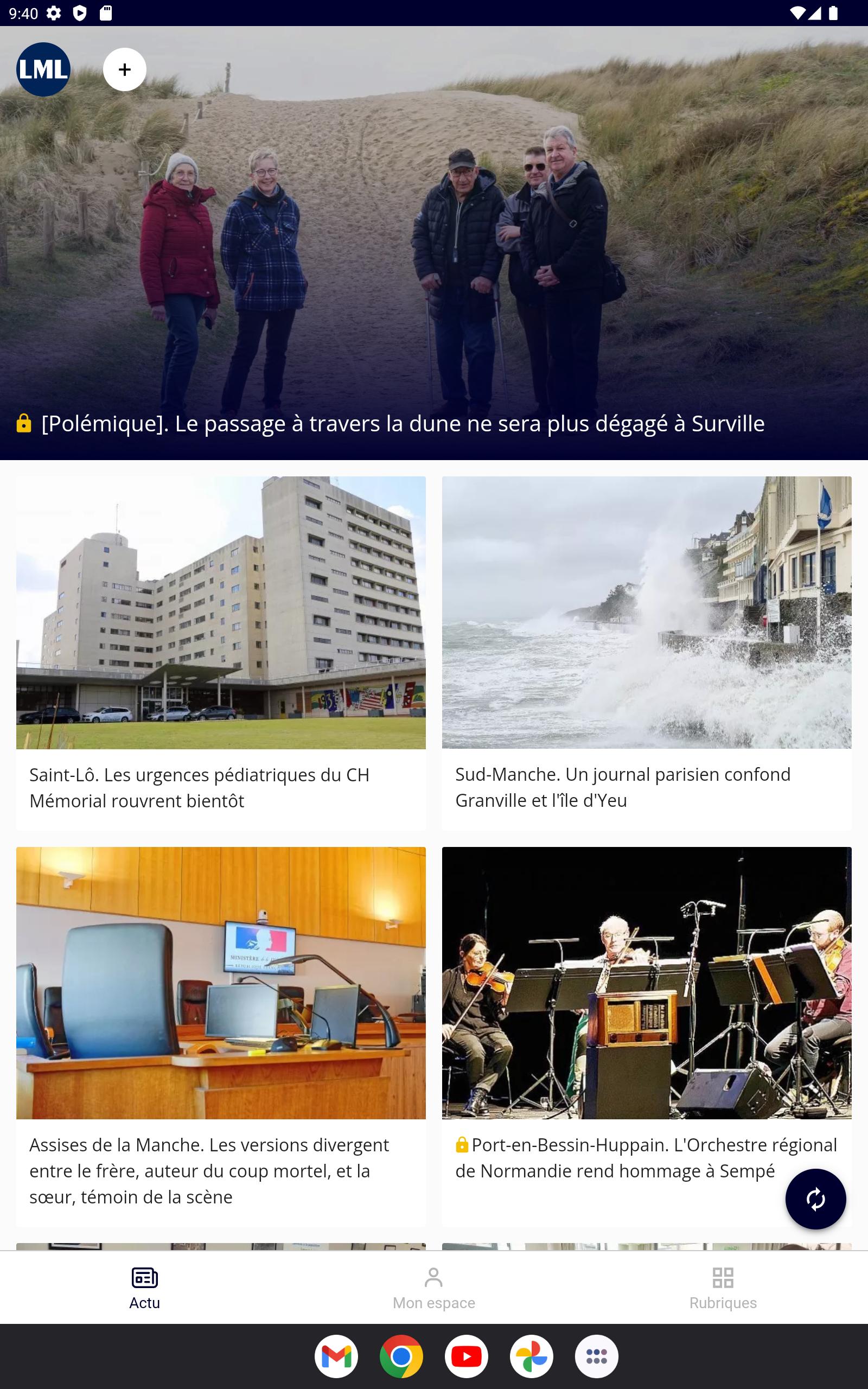Switch to the Mon espace tab
Image resolution: width=868 pixels, height=1389 pixels.
coord(434,1289)
